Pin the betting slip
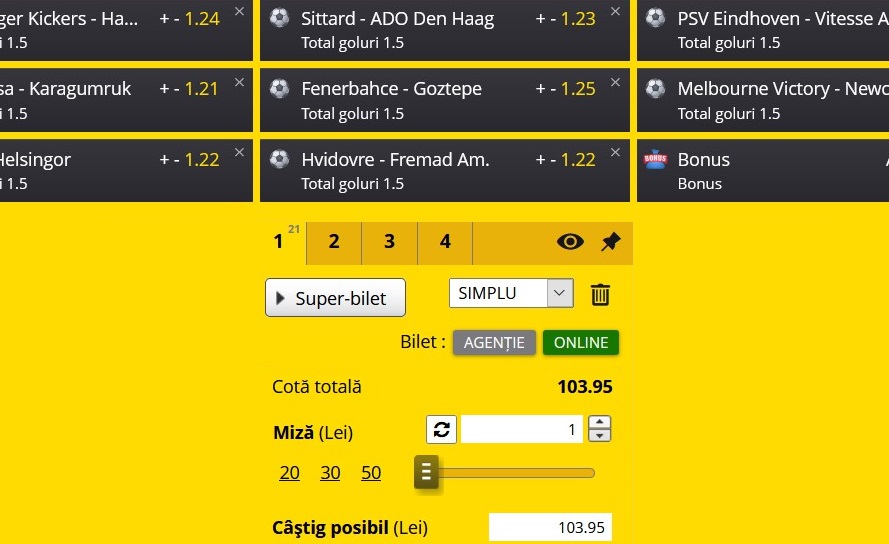The width and height of the screenshot is (889, 544). point(610,242)
